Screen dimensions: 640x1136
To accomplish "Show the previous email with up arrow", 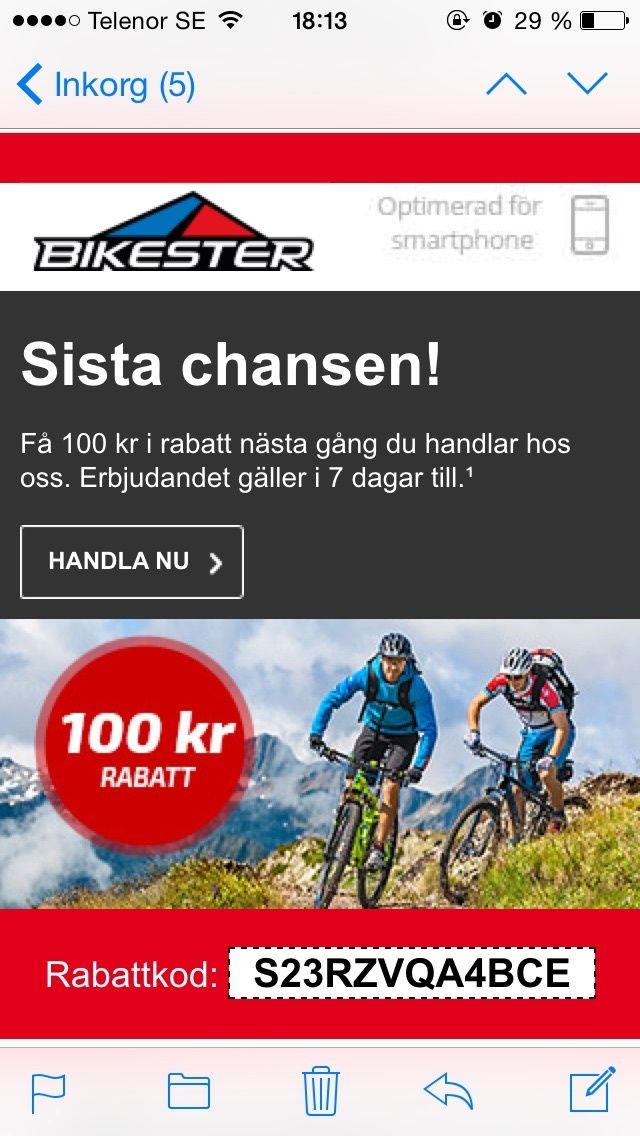I will point(506,85).
